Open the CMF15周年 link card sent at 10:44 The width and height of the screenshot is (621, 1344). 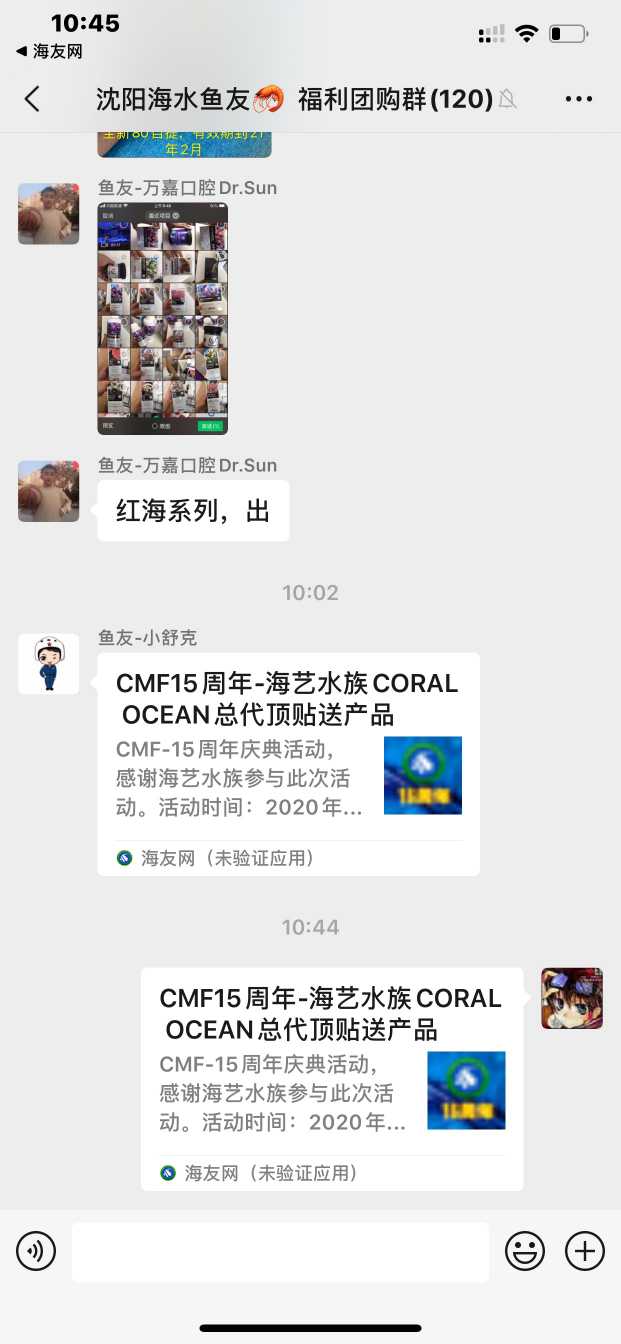332,1078
